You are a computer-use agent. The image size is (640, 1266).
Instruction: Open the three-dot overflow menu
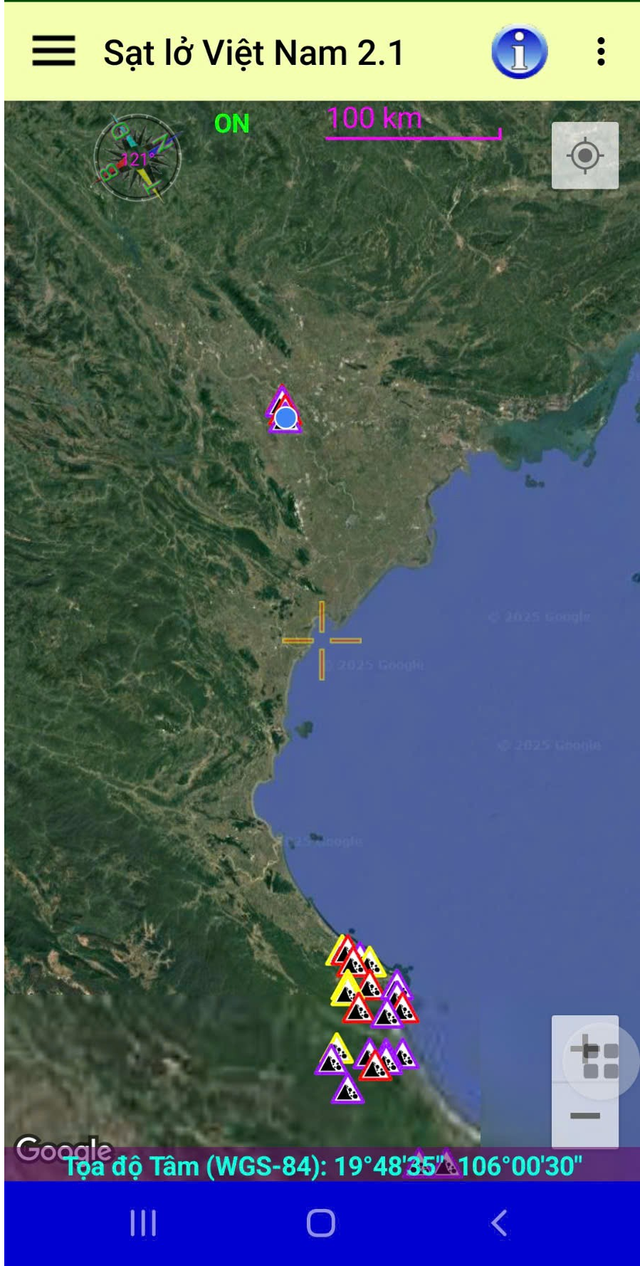pyautogui.click(x=600, y=52)
